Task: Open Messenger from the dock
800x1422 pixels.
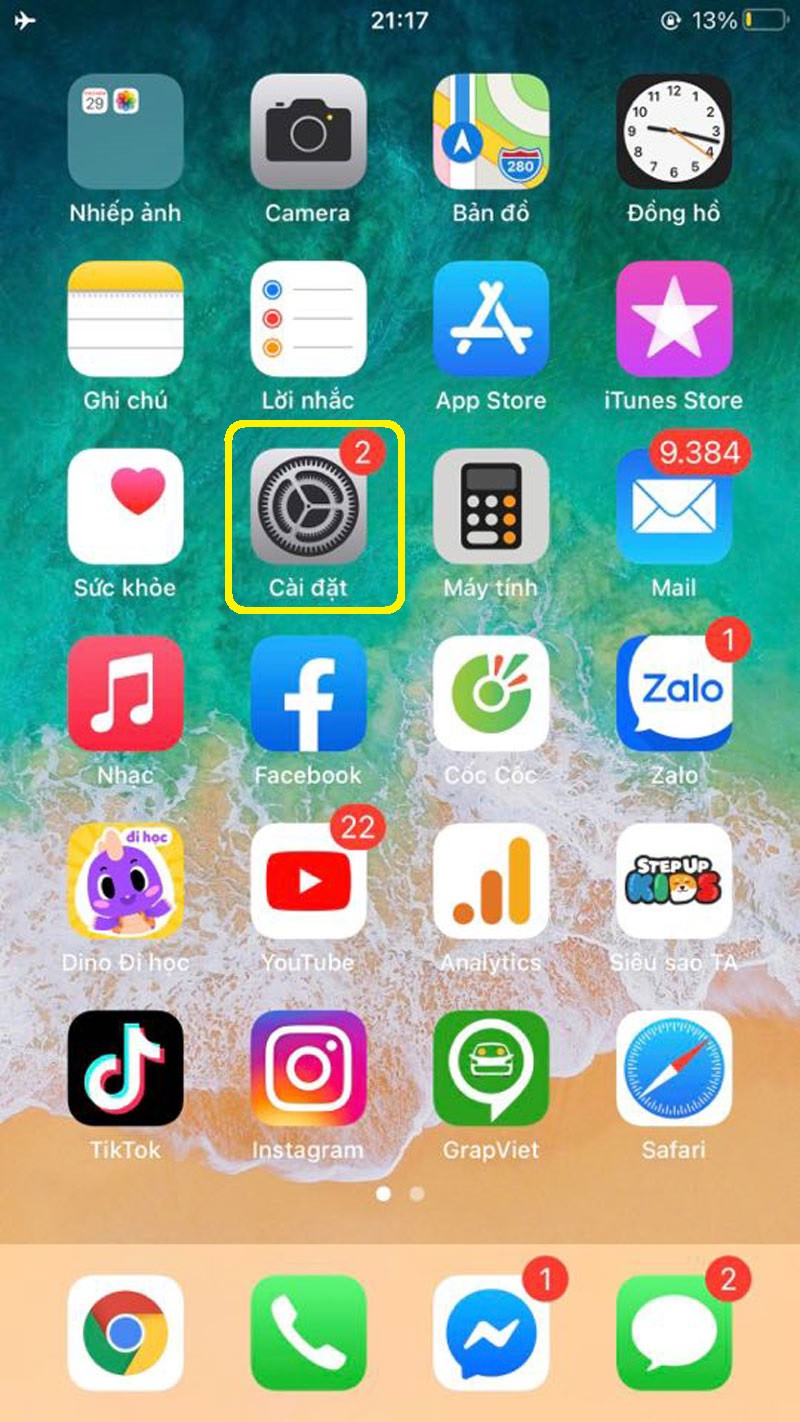Action: tap(491, 1332)
